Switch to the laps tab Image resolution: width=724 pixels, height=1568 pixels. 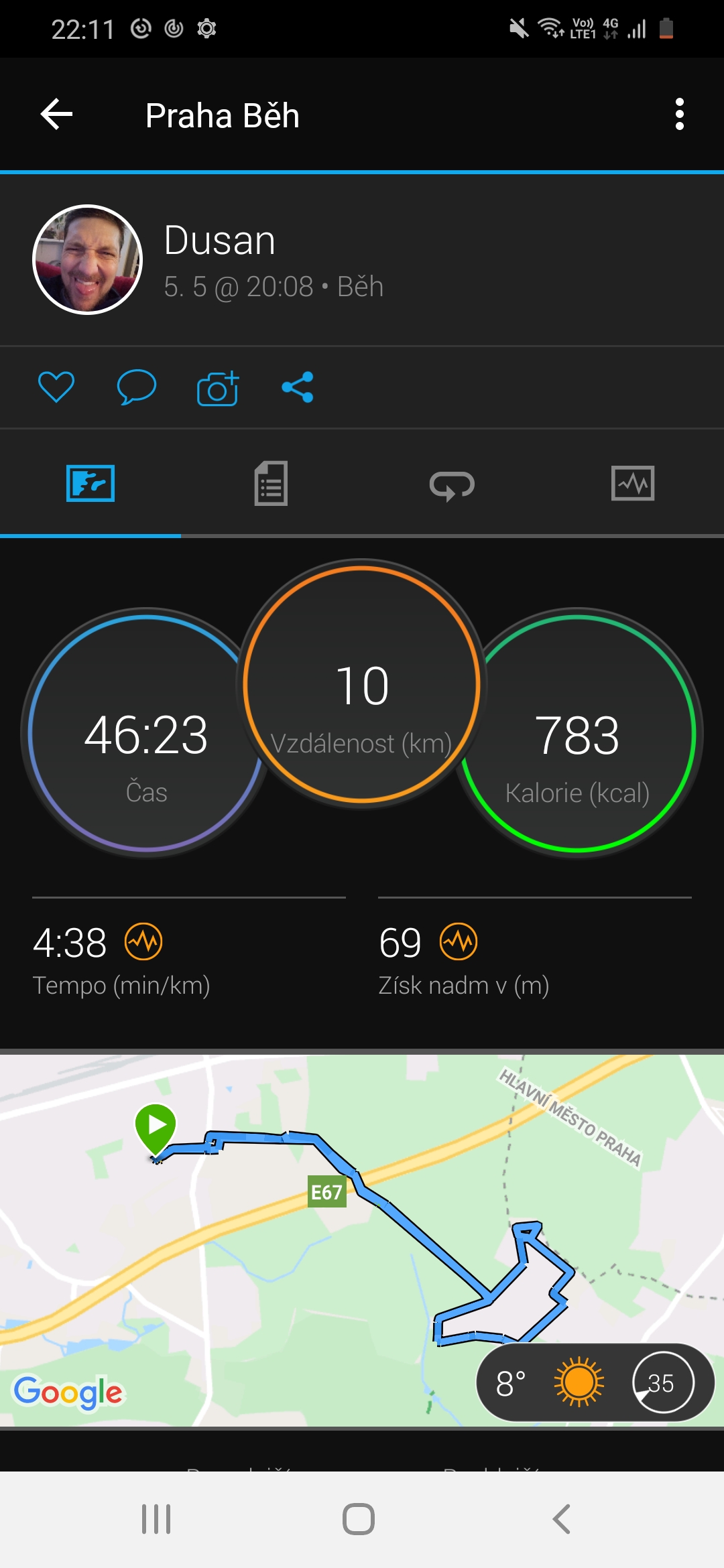452,484
